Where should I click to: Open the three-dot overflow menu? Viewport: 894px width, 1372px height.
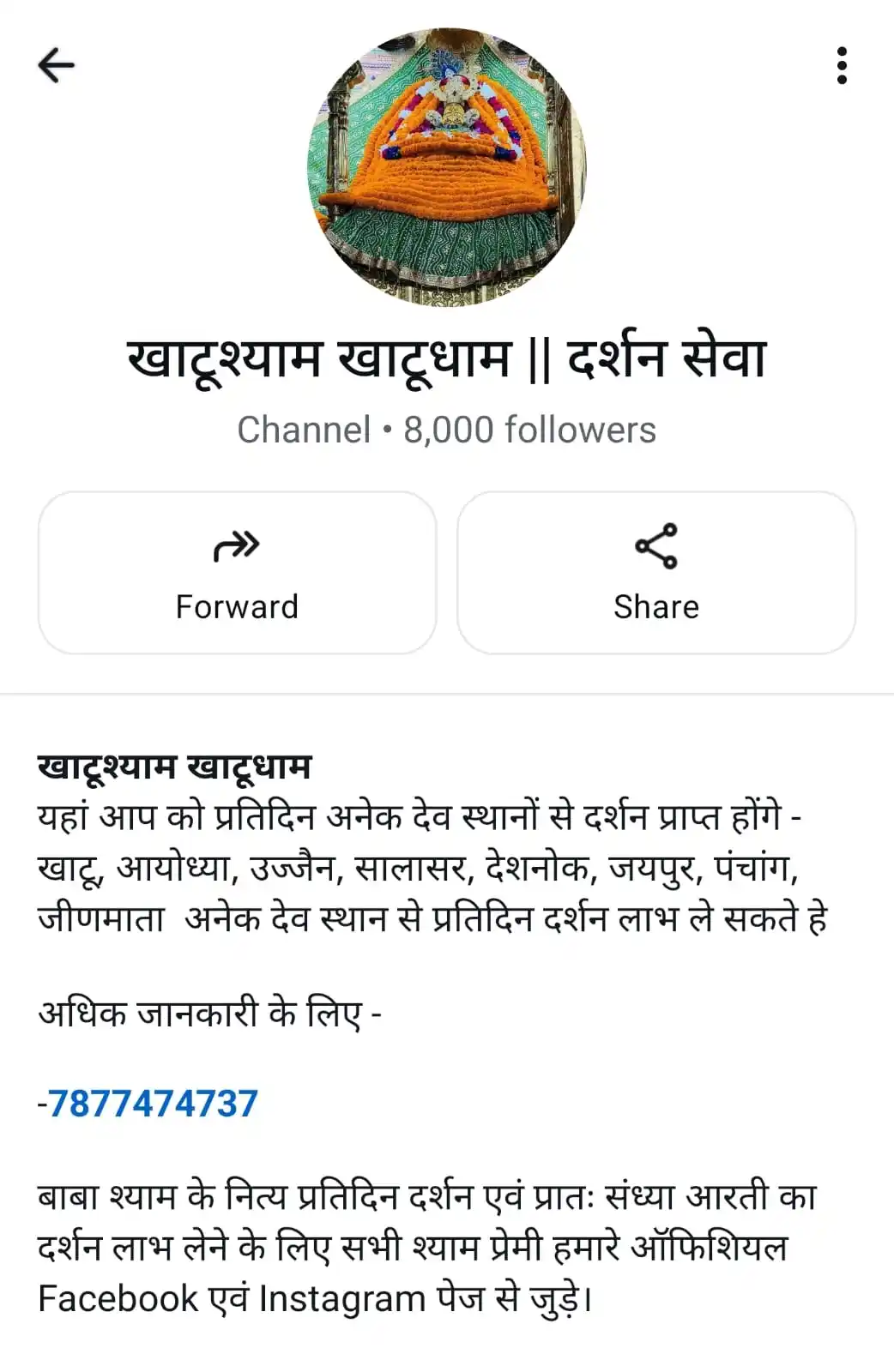(842, 65)
